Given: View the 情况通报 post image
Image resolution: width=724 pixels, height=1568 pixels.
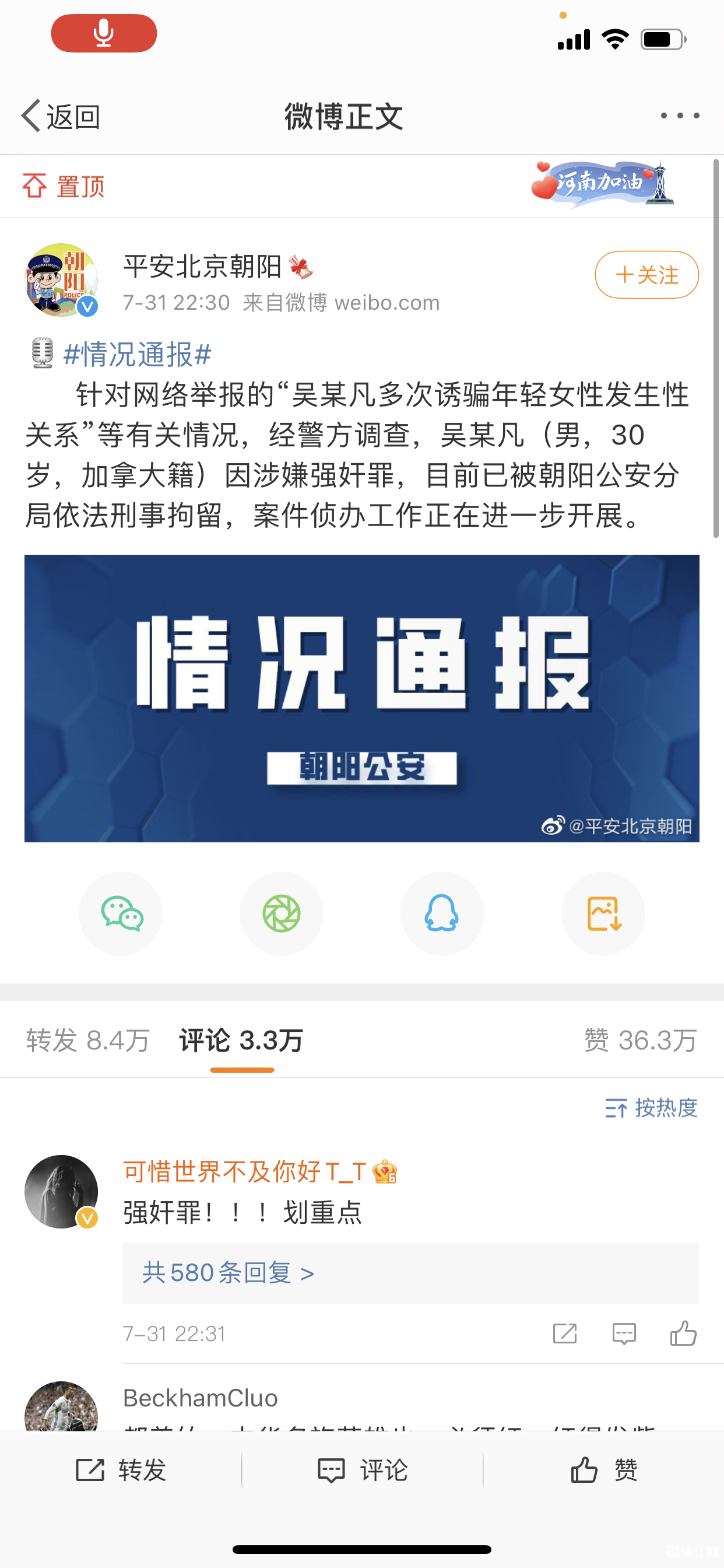Looking at the screenshot, I should (362, 698).
